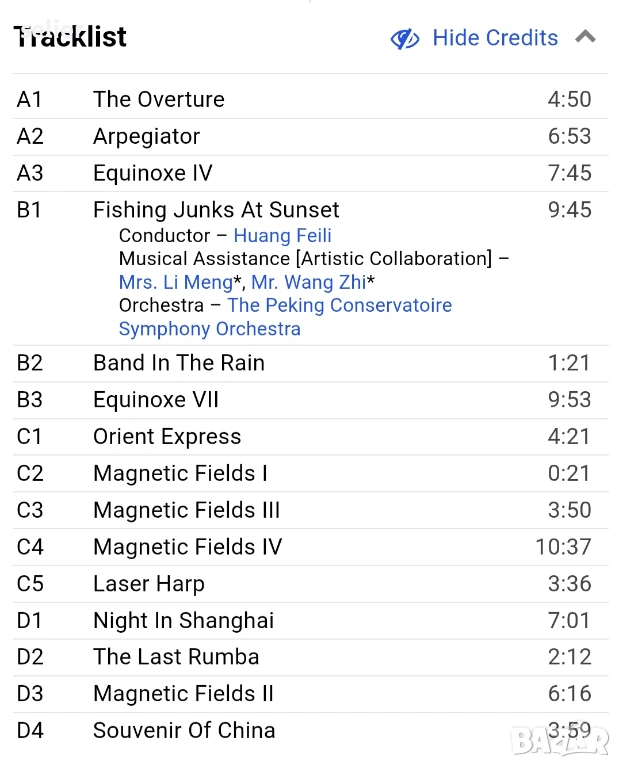Screen dimensions: 621x768
Task: Open the Mr. Wang Zhi link
Action: [308, 282]
